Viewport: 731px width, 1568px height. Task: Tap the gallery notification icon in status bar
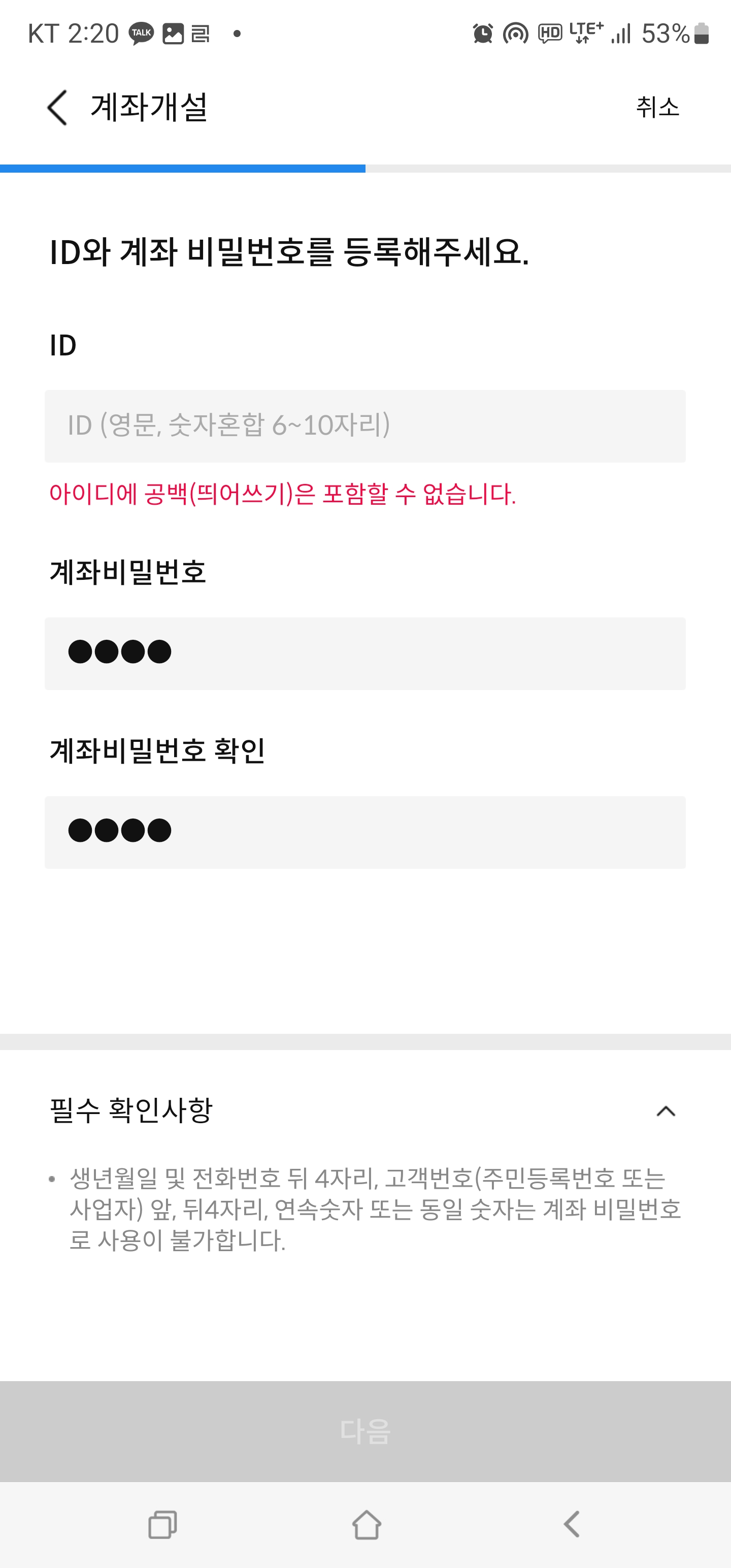(x=174, y=35)
